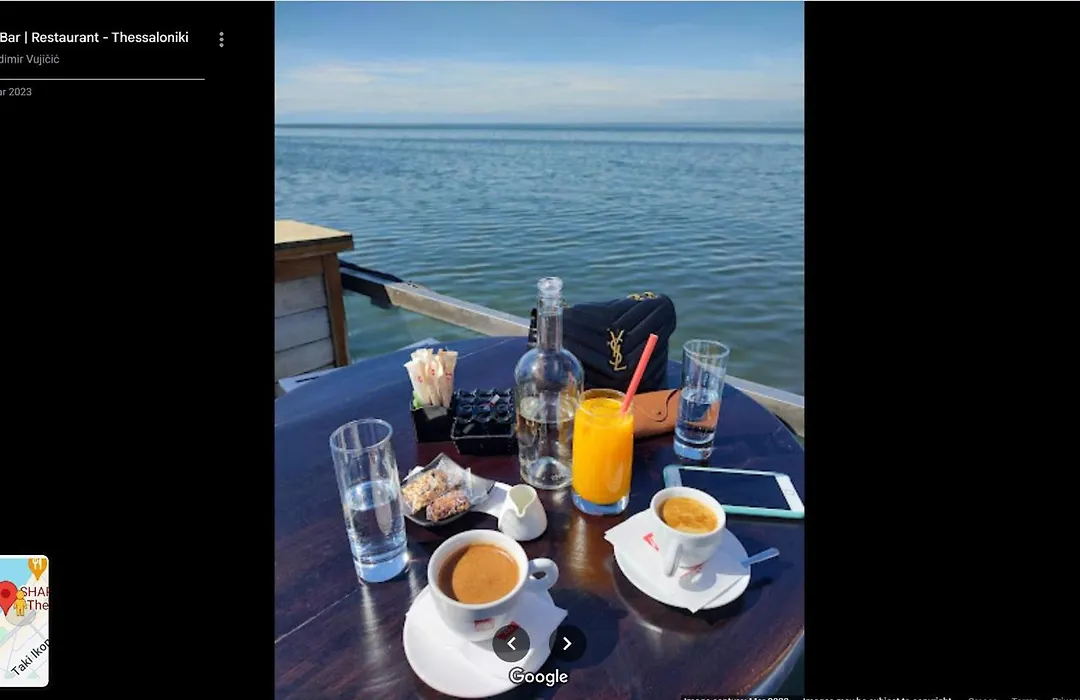1080x700 pixels.
Task: Go to the previous photo
Action: (511, 643)
